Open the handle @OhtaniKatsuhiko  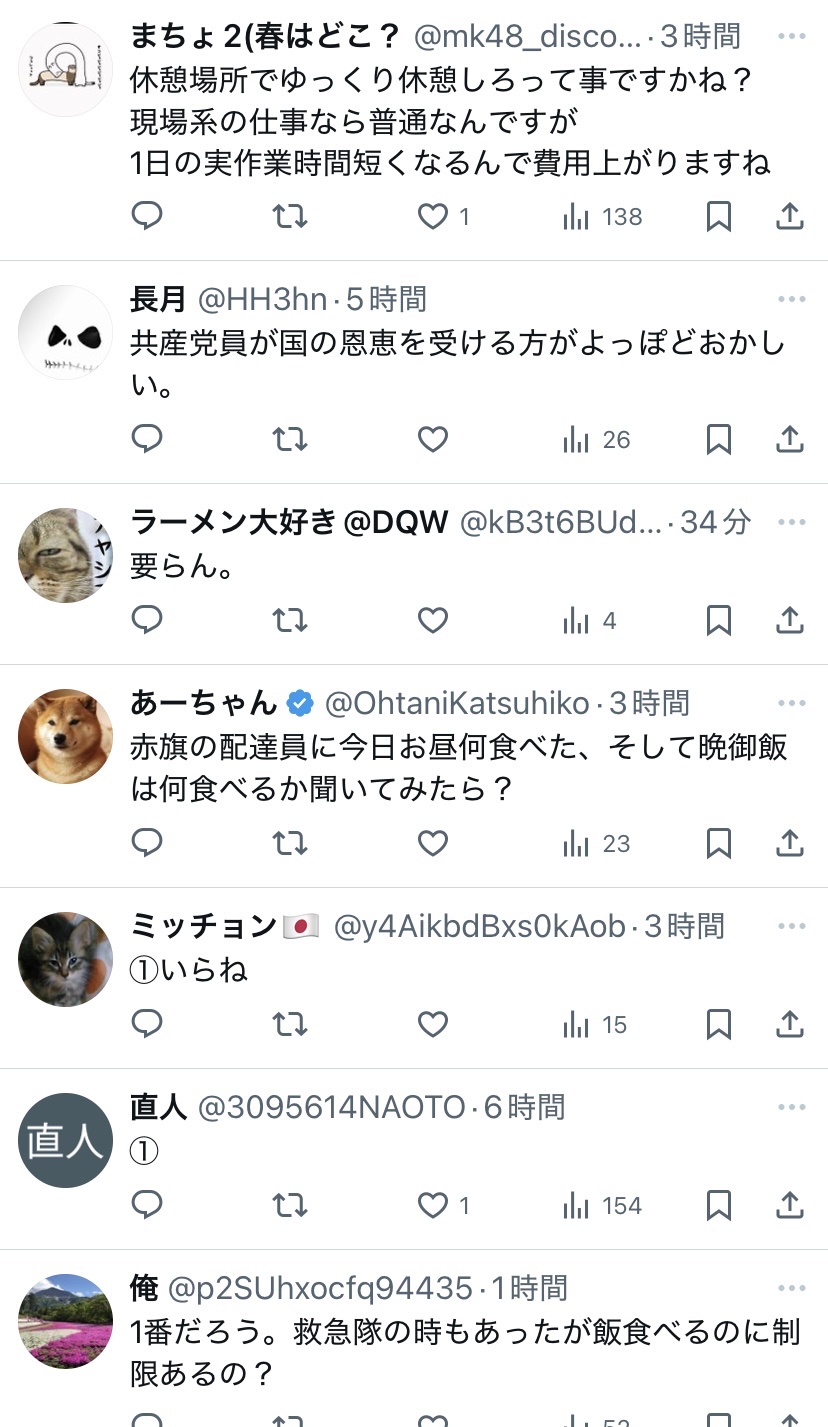[457, 703]
